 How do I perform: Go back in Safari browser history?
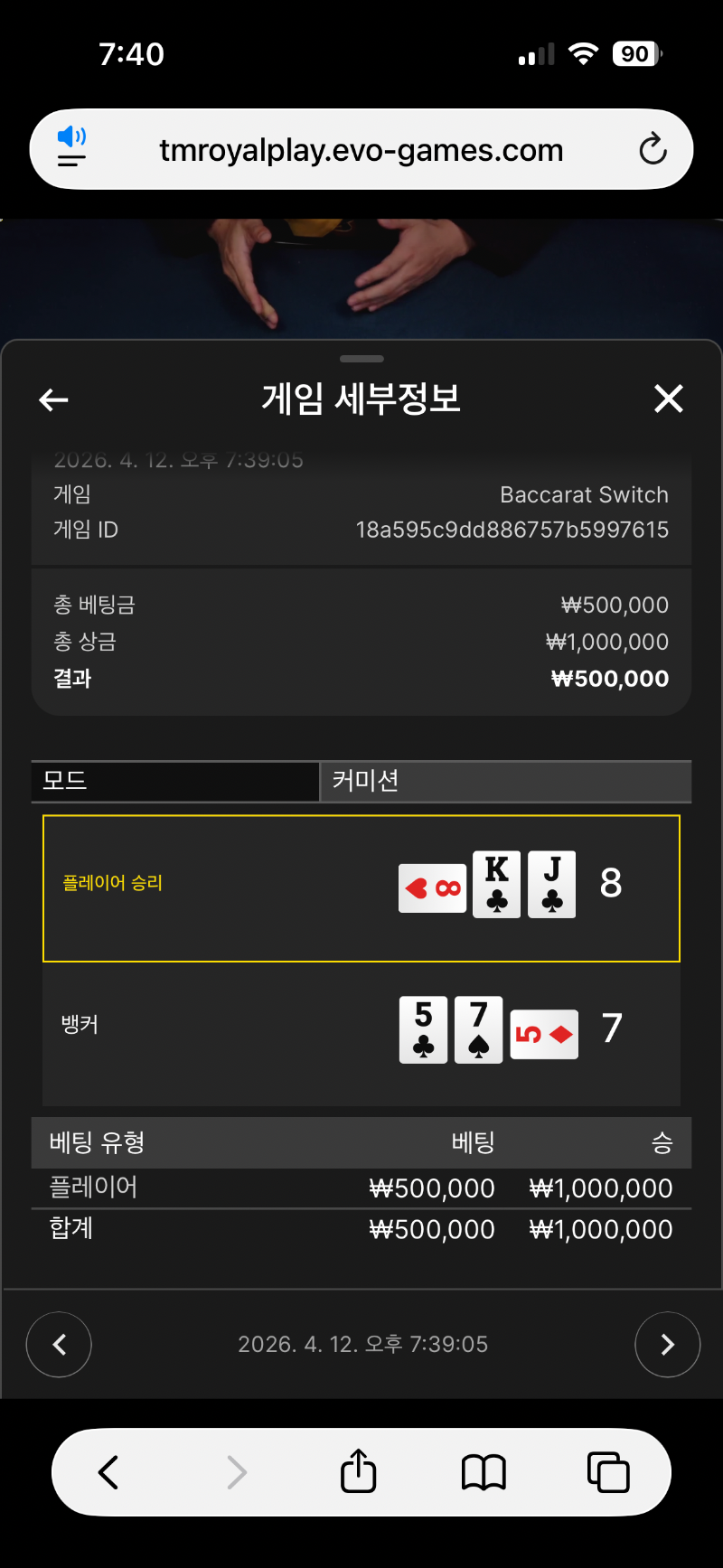108,1472
